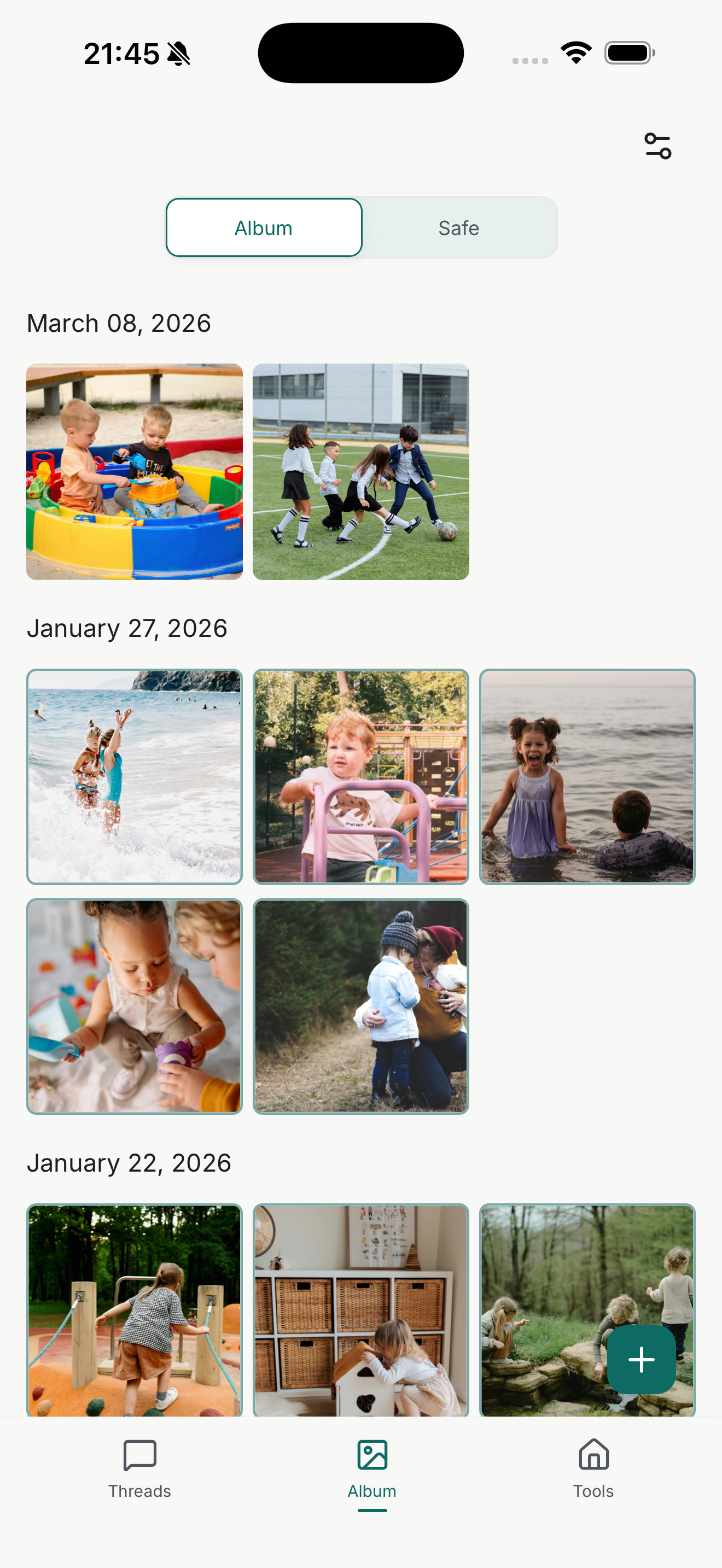Open the toddler at playground photo
The image size is (722, 1568).
[360, 776]
